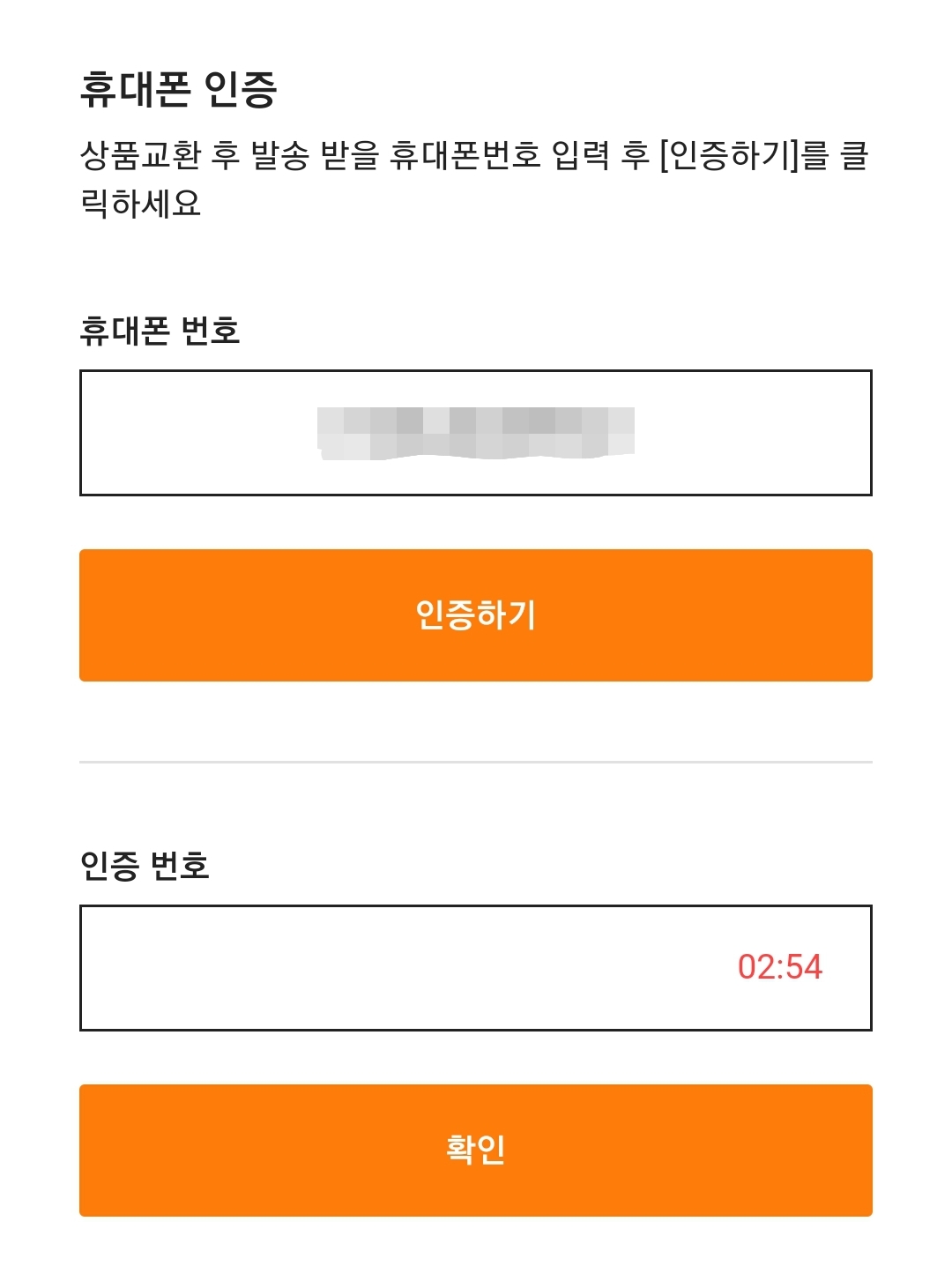Click the 인증하기 verification button
Image resolution: width=952 pixels, height=1281 pixels.
point(476,614)
